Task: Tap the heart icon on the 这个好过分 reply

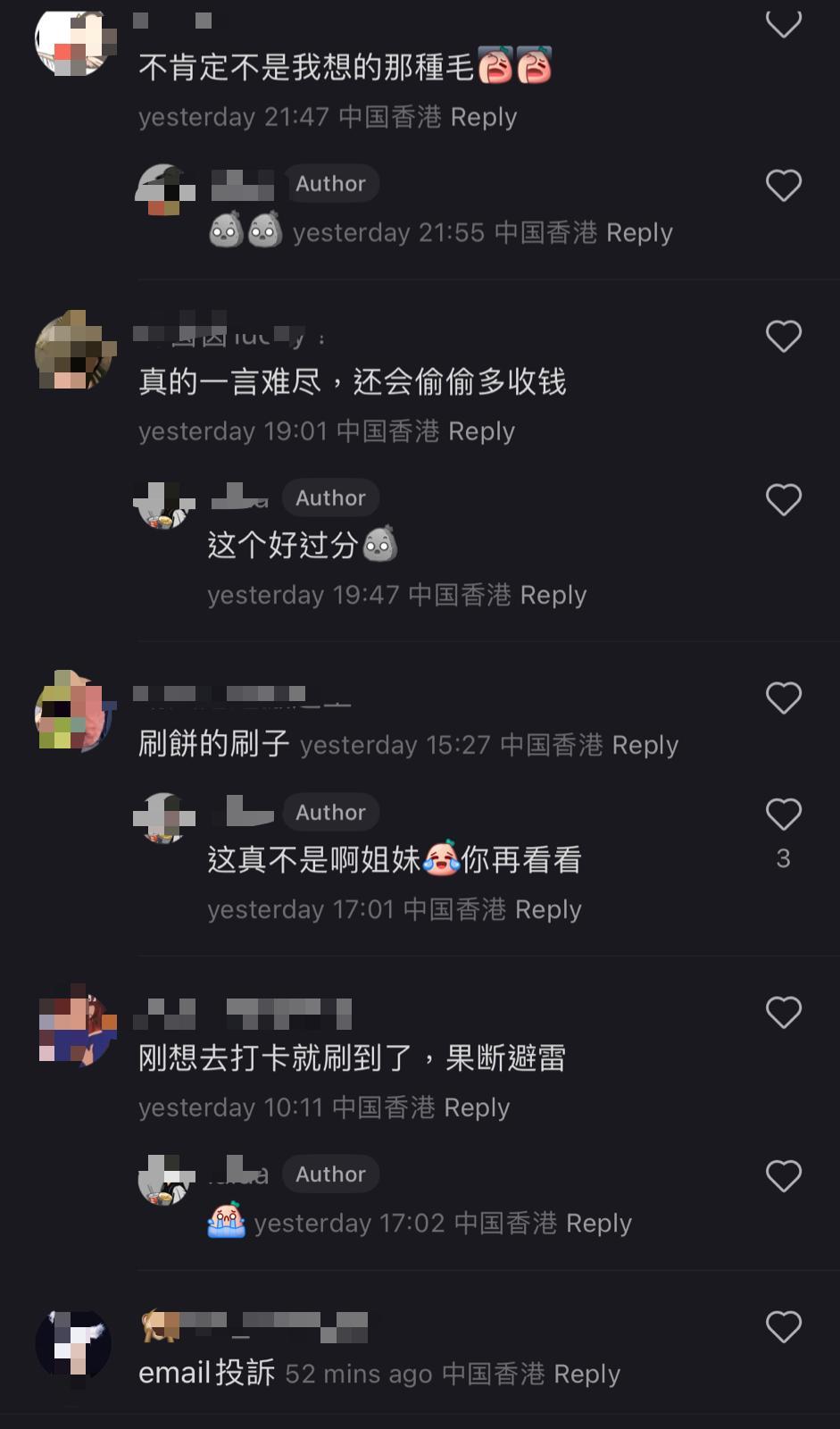Action: click(784, 499)
